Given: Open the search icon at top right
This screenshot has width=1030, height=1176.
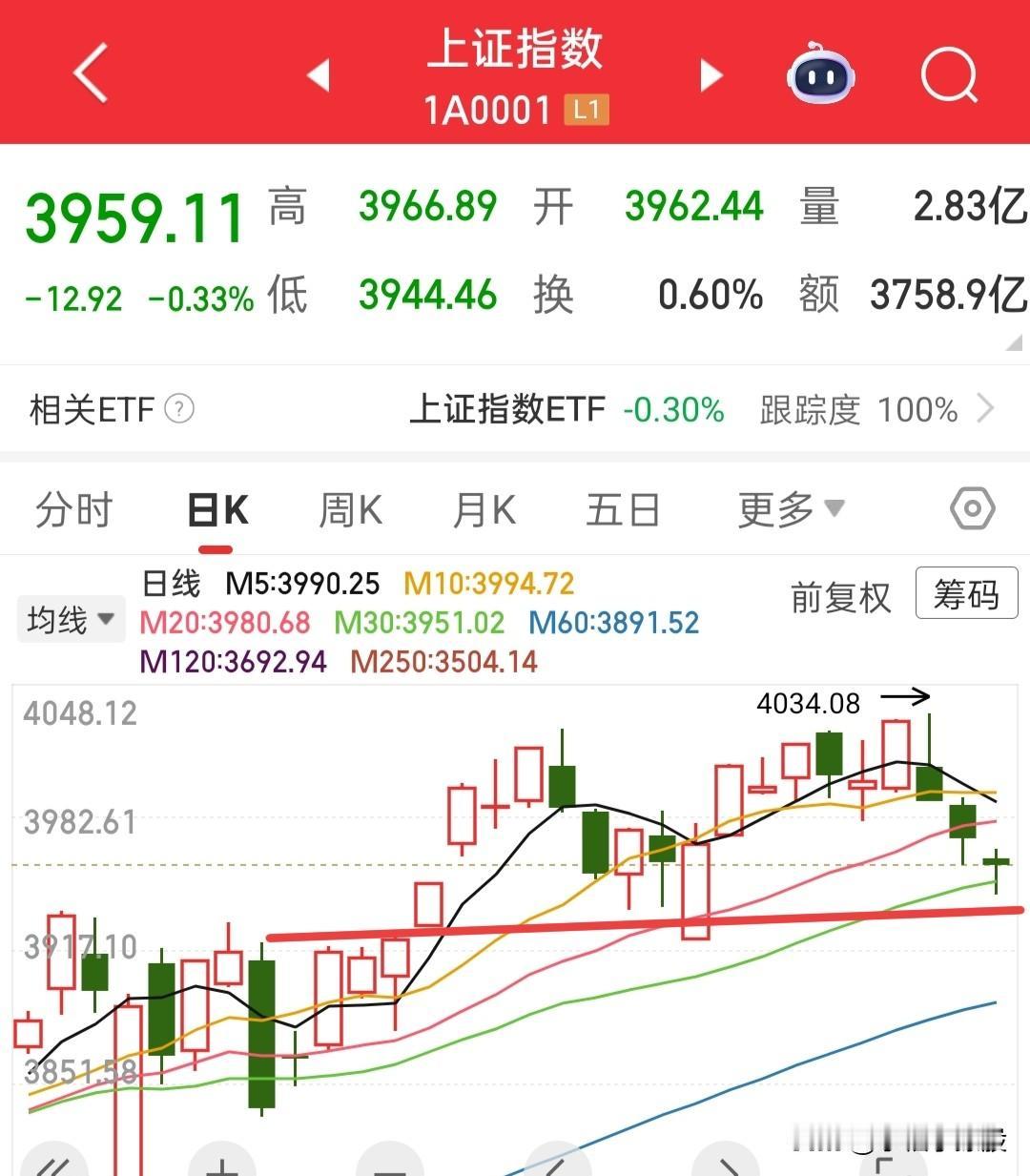Looking at the screenshot, I should (947, 76).
